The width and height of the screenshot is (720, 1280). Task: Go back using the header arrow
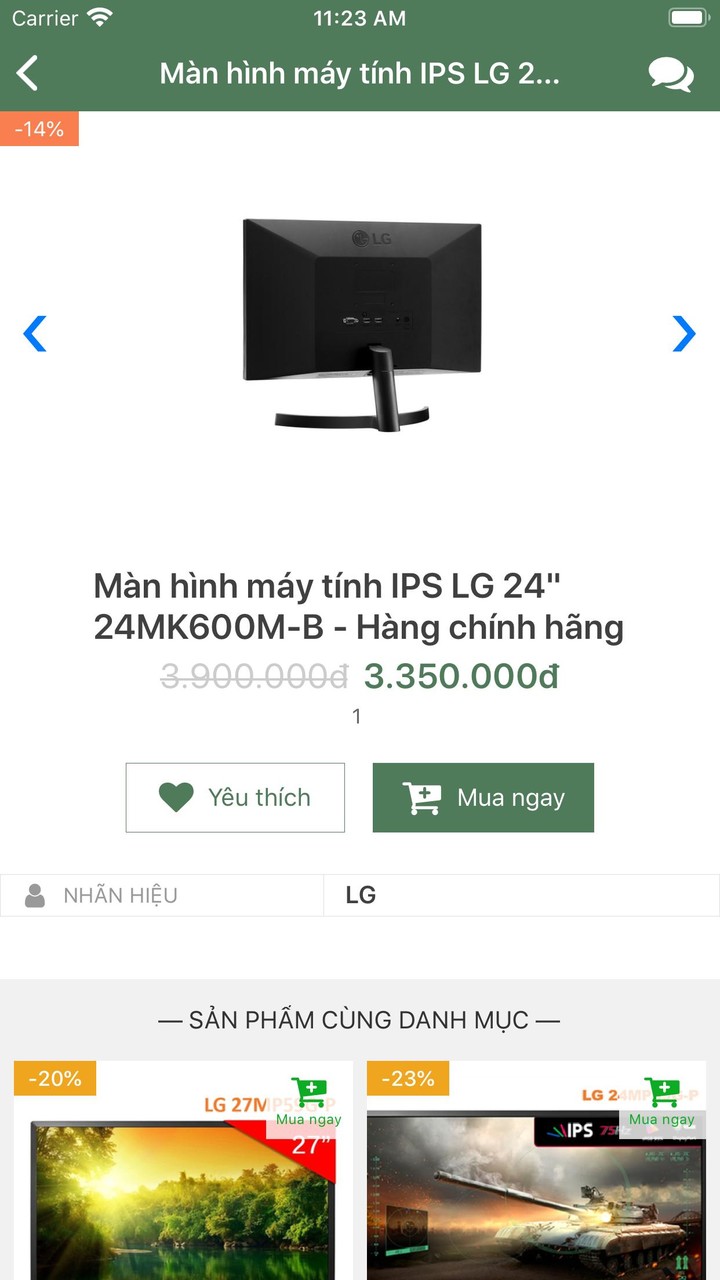tap(28, 73)
